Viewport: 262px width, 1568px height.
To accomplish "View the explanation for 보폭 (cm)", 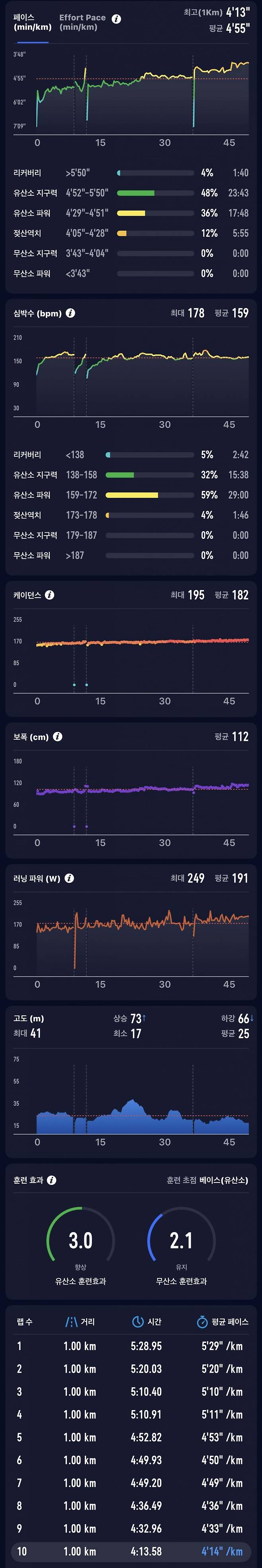I will tap(58, 736).
